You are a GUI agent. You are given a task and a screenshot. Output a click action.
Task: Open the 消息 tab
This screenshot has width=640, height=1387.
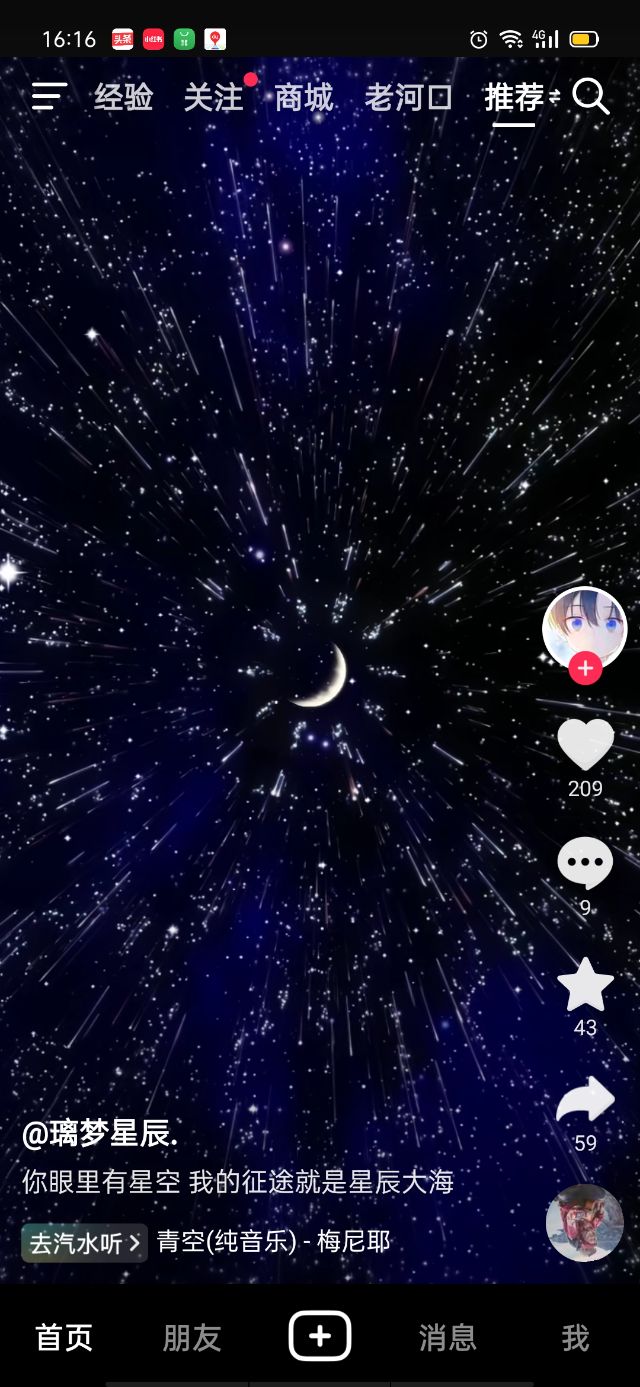coord(447,1337)
